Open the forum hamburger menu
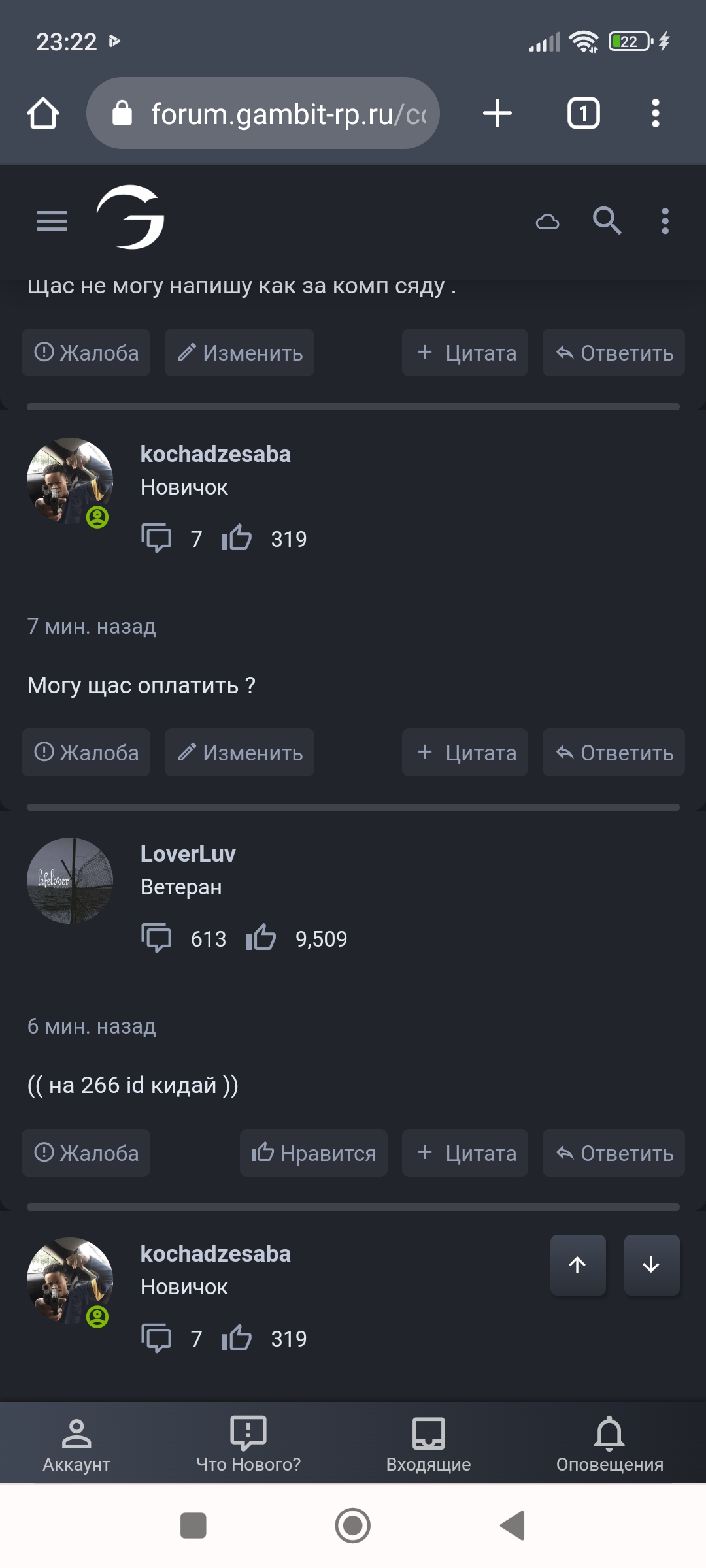 click(52, 221)
